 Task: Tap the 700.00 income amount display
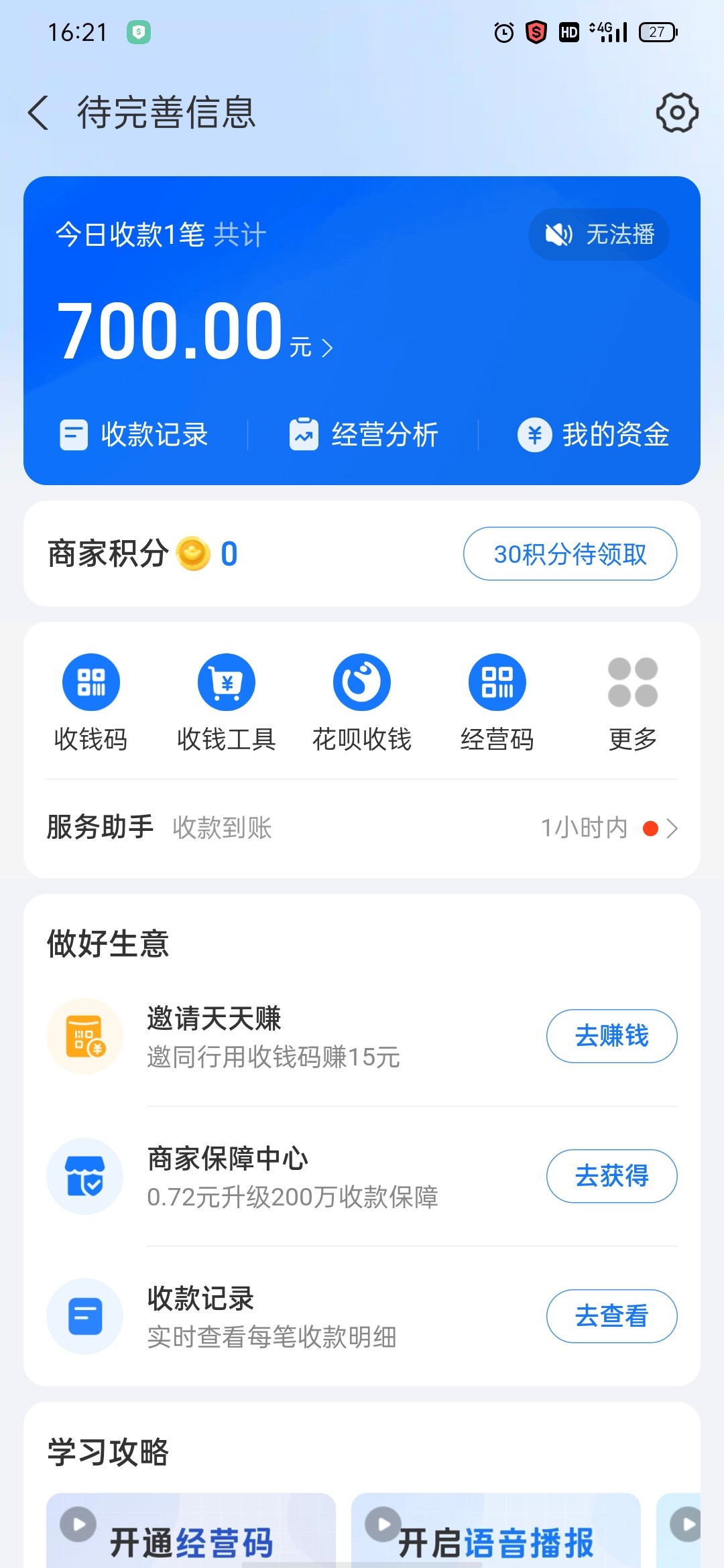click(x=168, y=330)
